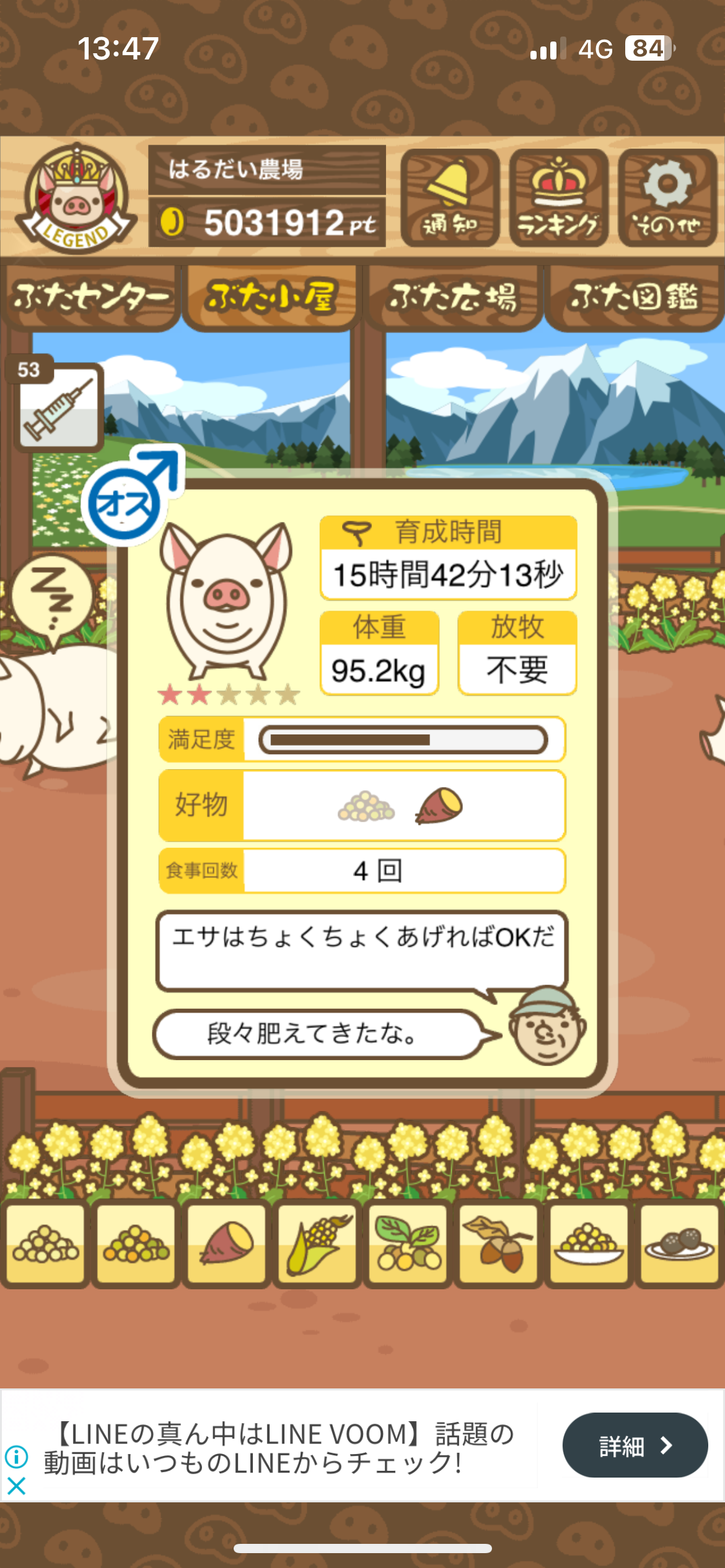Use the syringe vaccine item
The width and height of the screenshot is (725, 1568).
pos(58,407)
